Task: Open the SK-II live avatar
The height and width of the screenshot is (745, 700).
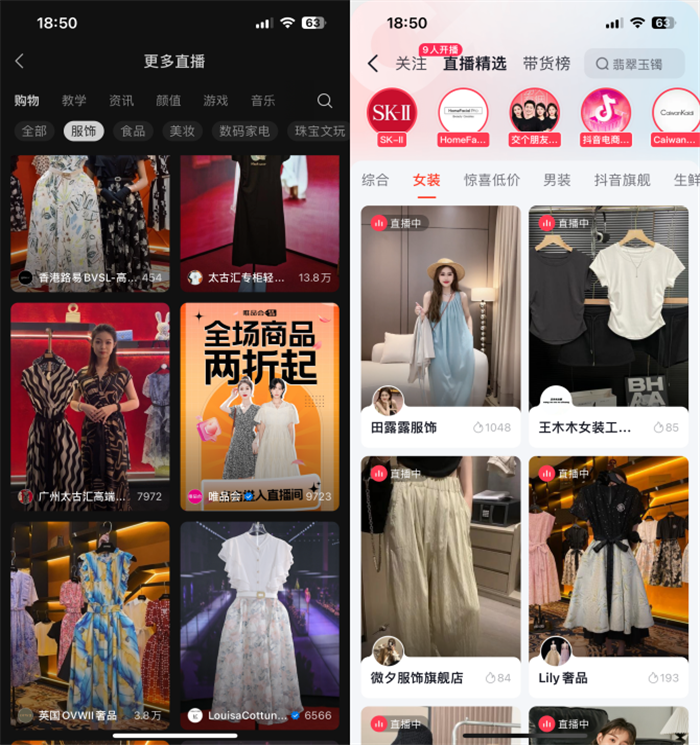Action: click(x=391, y=112)
